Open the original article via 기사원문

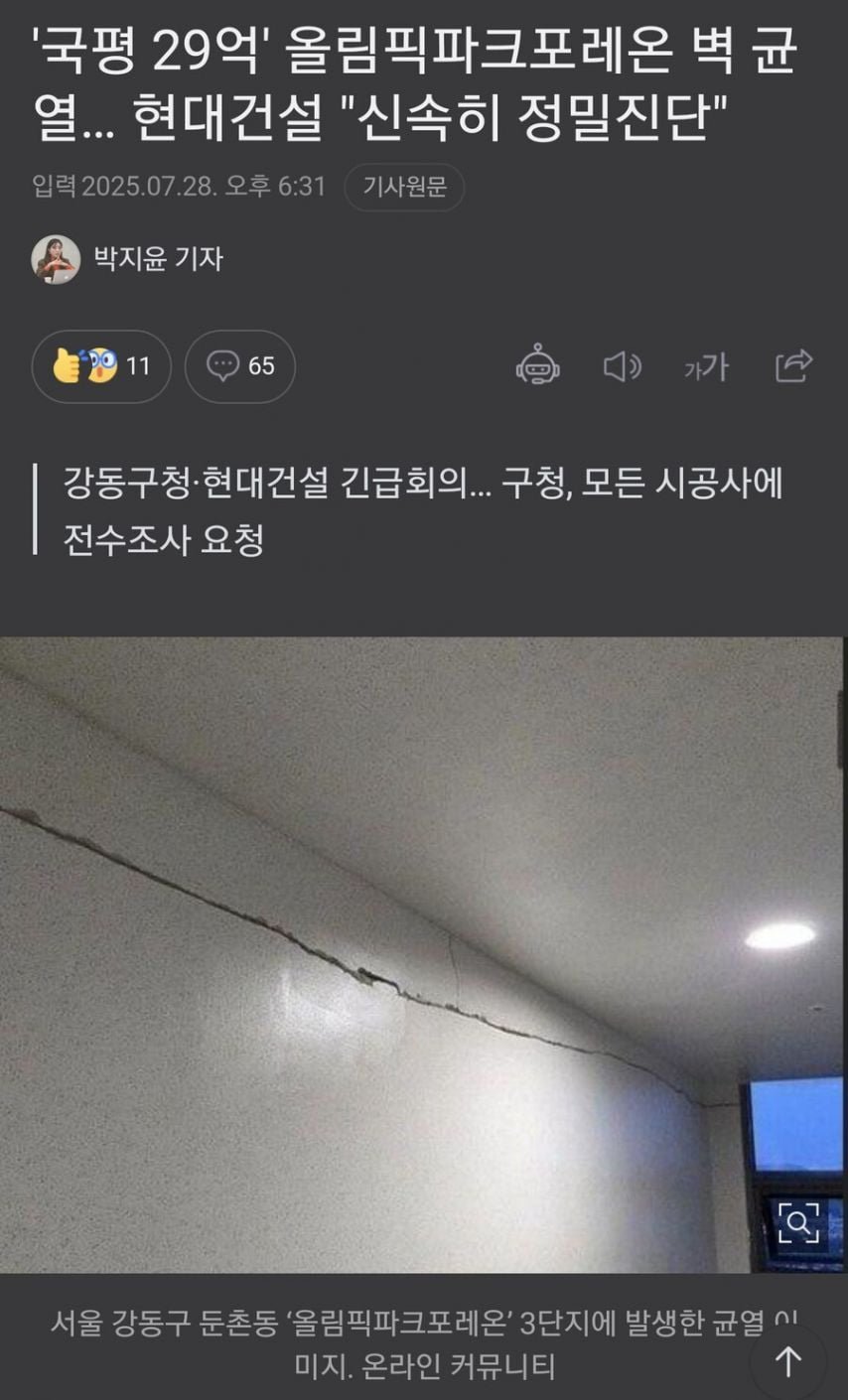tap(404, 187)
